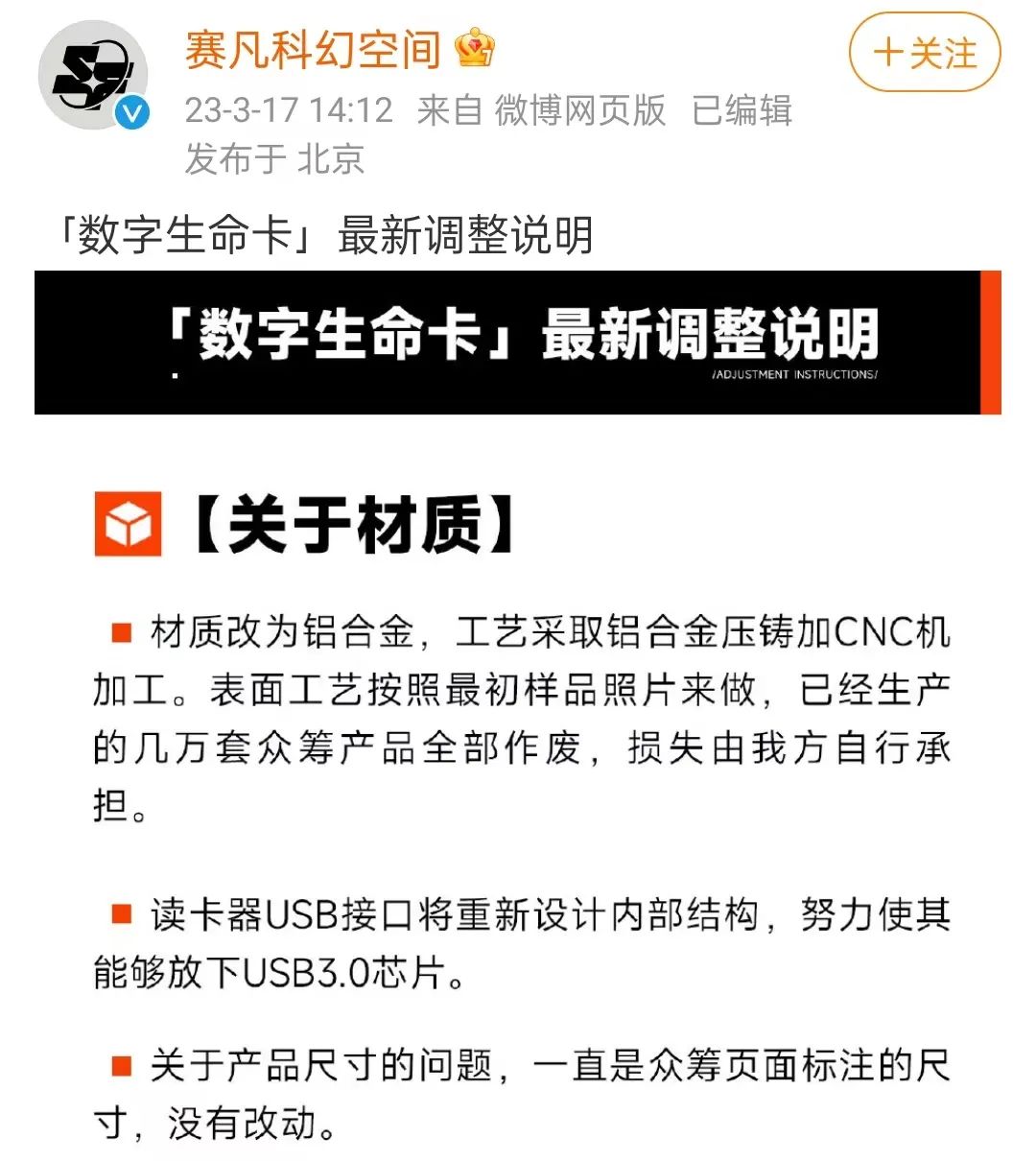
Task: Follow 赛凡科幻空间 with the 关注 button
Action: (x=925, y=53)
